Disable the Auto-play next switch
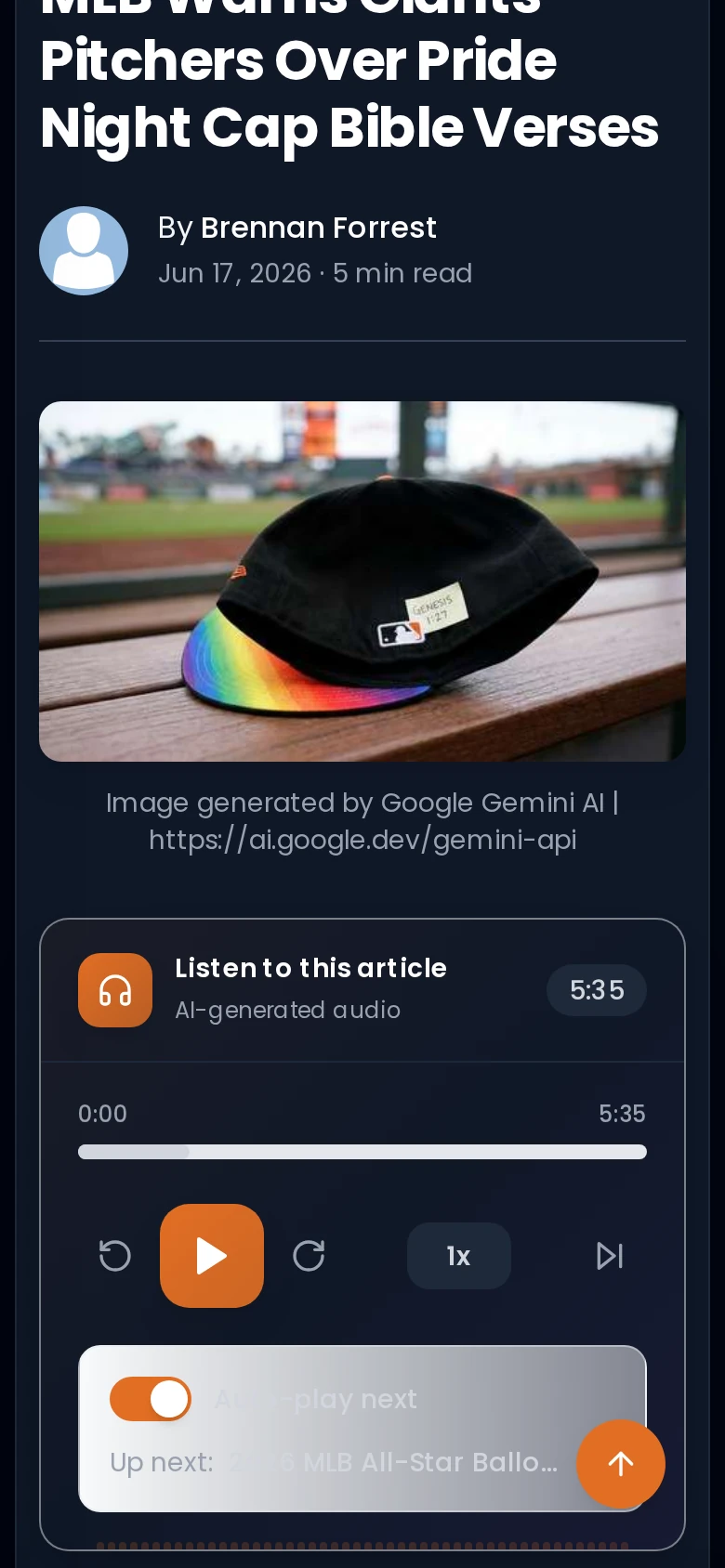Image resolution: width=725 pixels, height=1568 pixels. 151,1399
